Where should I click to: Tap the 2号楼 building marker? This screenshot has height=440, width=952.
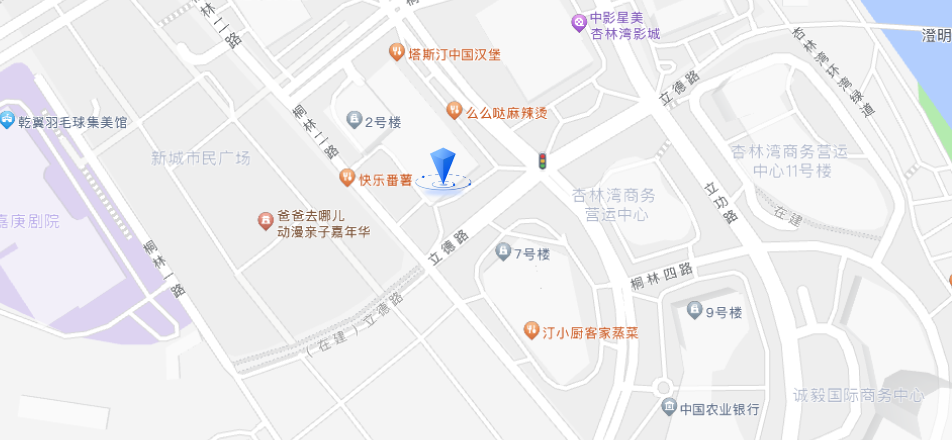tap(353, 120)
